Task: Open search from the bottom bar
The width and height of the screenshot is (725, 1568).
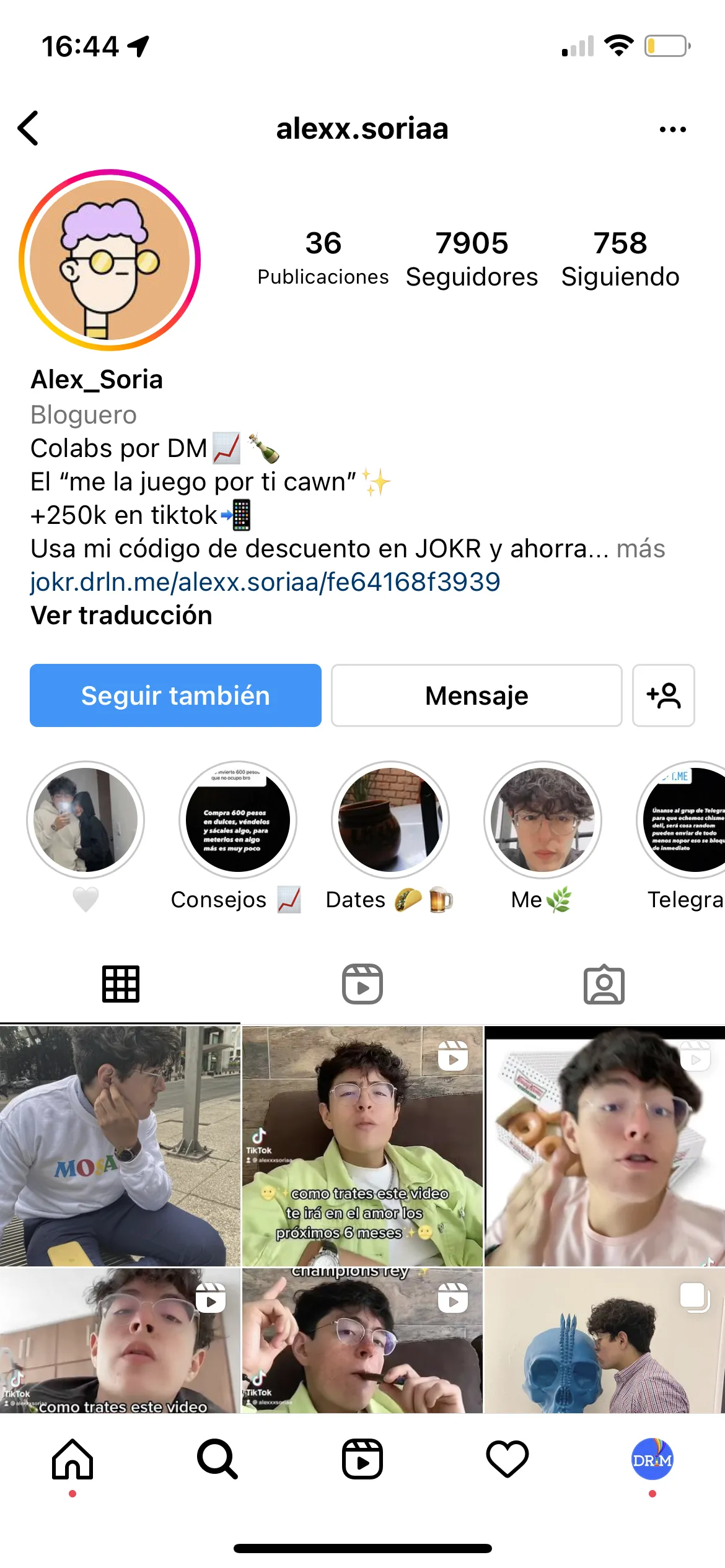Action: click(x=217, y=1459)
